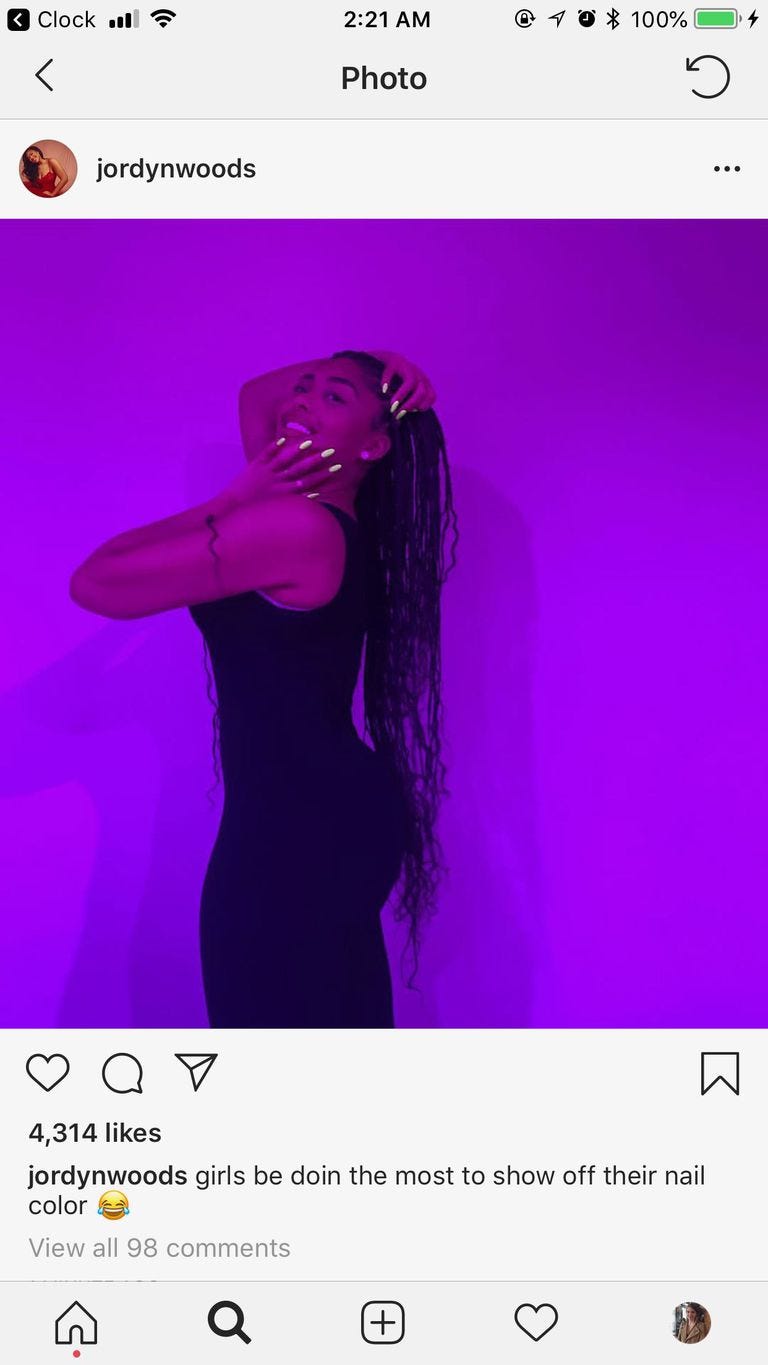Switch to the Home tab

[x=76, y=1323]
